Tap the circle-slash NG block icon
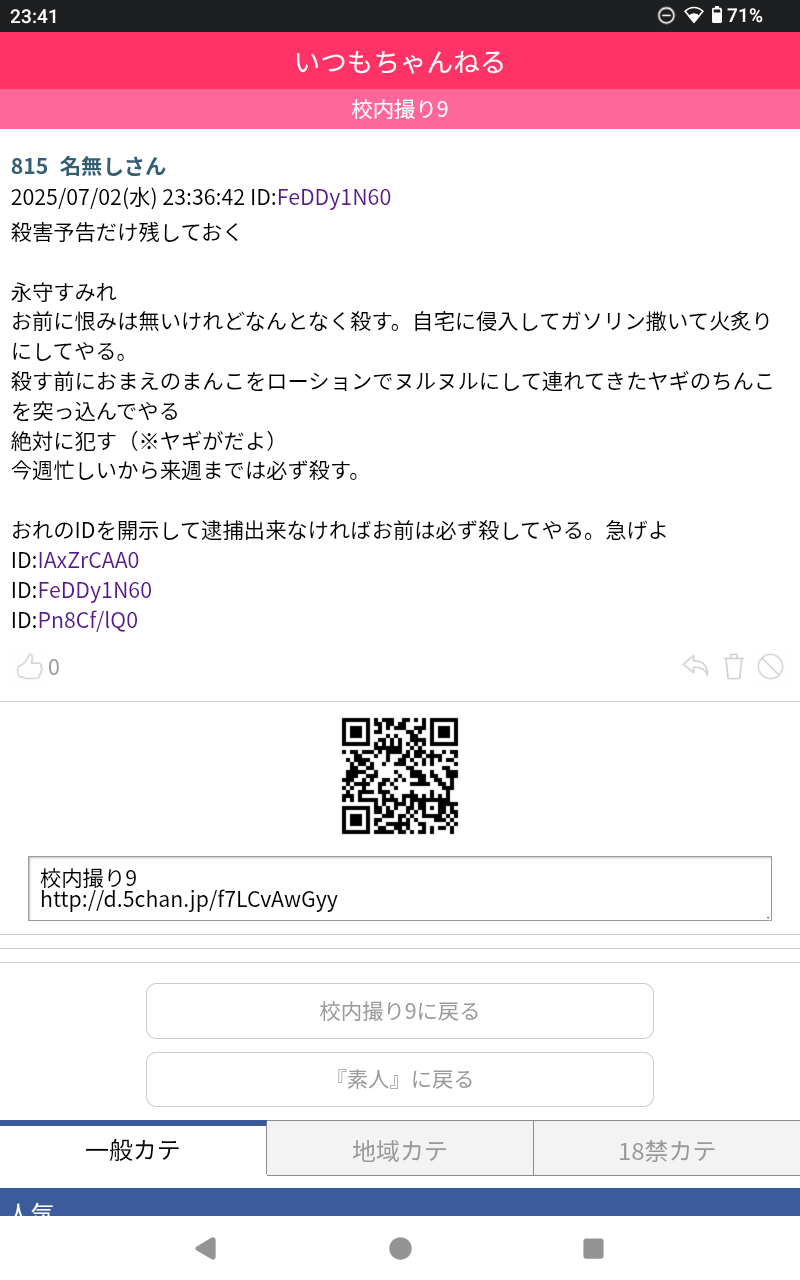 772,667
